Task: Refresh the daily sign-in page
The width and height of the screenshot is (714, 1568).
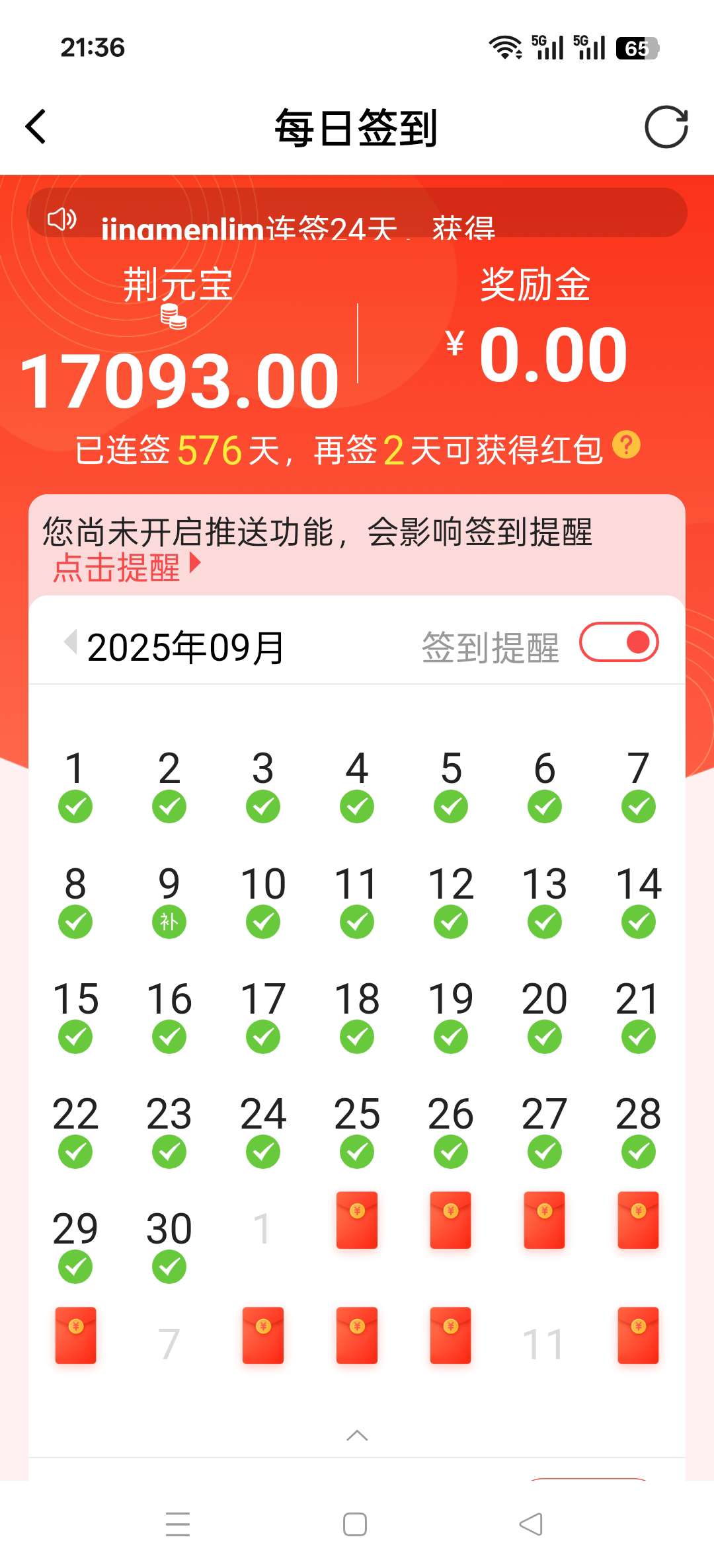Action: pyautogui.click(x=666, y=127)
